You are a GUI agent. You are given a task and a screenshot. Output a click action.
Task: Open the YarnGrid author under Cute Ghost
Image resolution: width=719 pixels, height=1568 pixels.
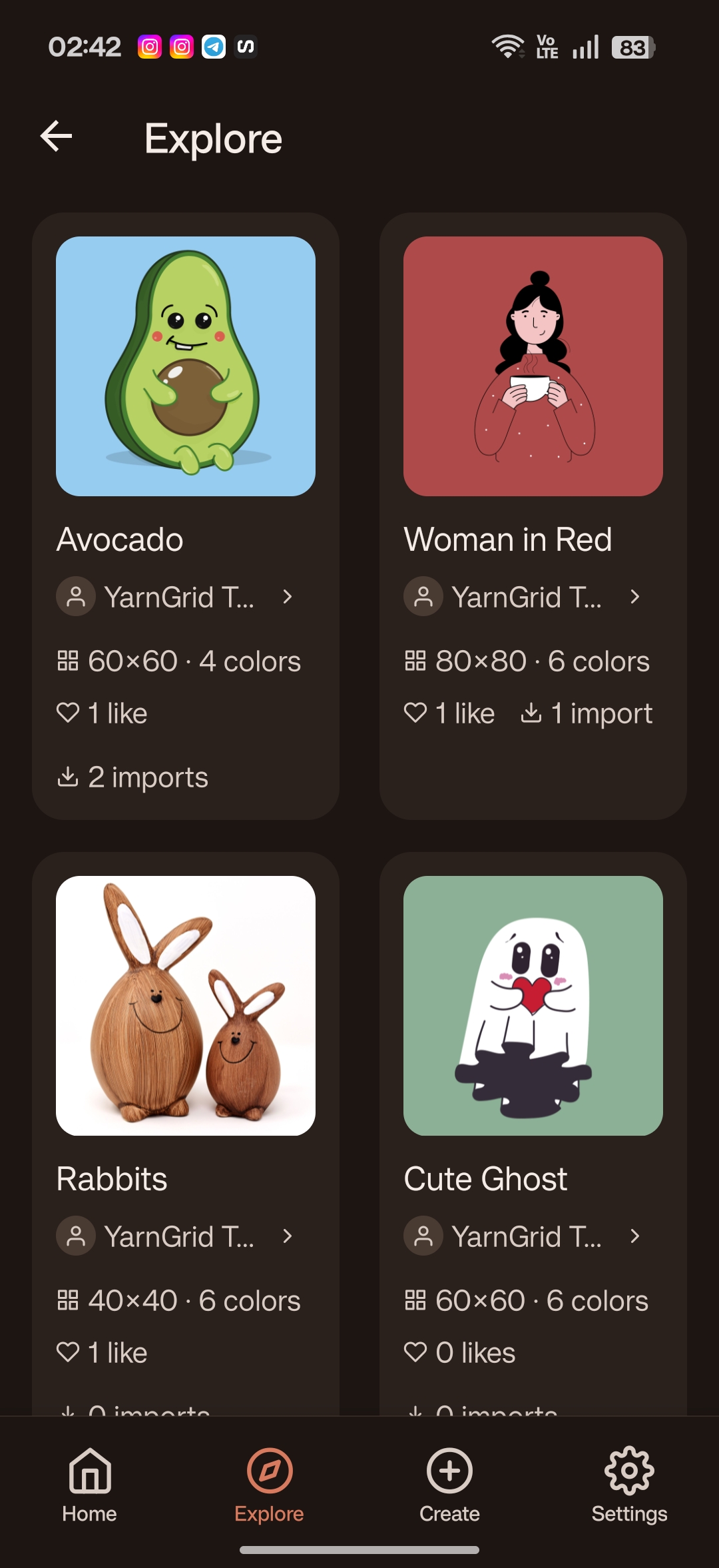pyautogui.click(x=523, y=1236)
